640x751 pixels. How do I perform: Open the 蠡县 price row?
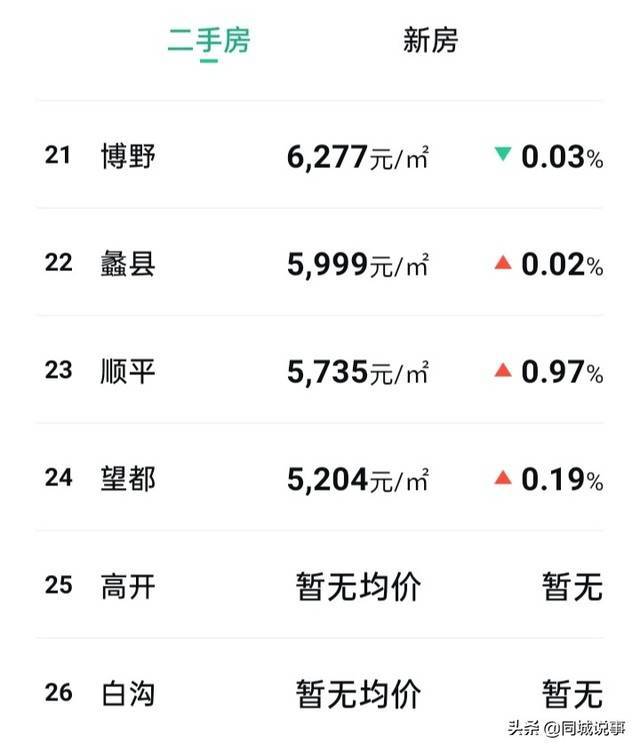pos(320,264)
